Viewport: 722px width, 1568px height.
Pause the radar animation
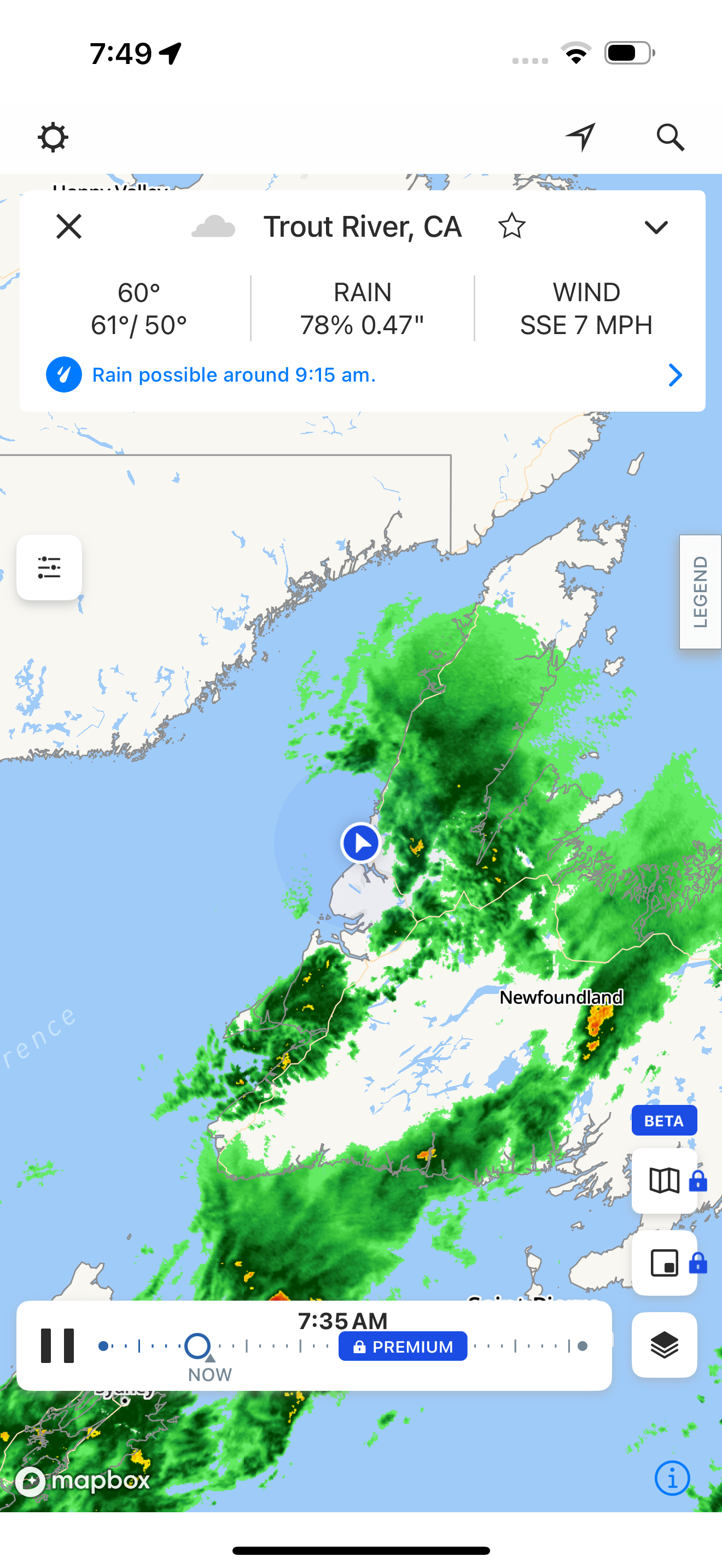pyautogui.click(x=57, y=1345)
